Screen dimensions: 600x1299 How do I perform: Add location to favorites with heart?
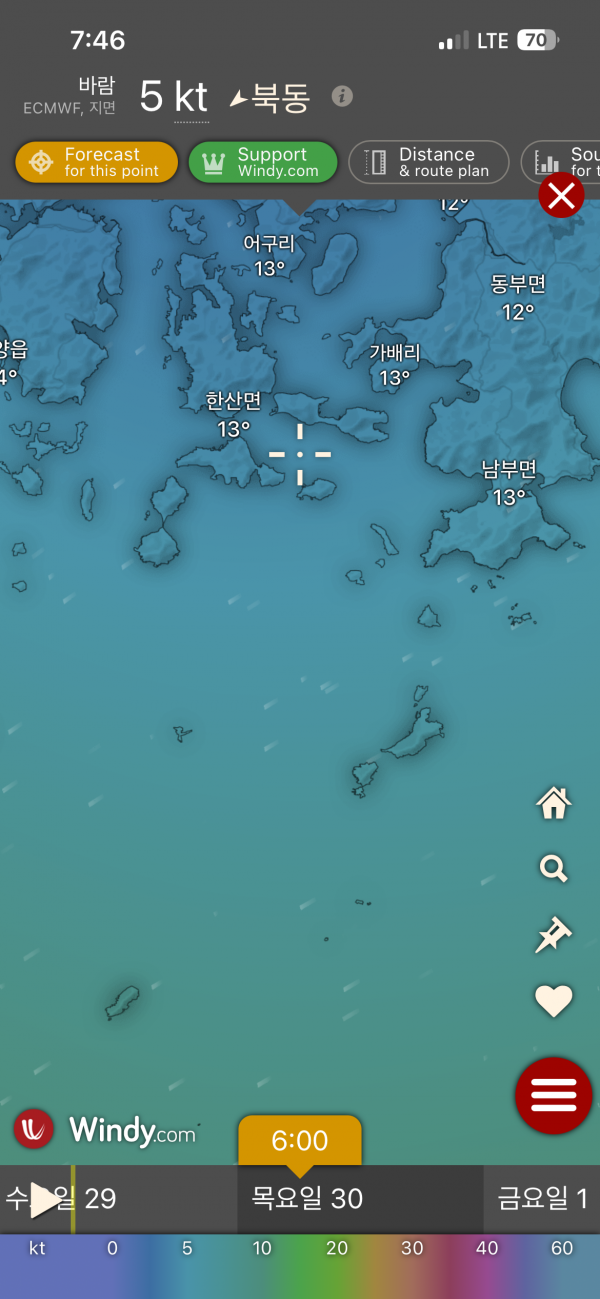pyautogui.click(x=553, y=1000)
